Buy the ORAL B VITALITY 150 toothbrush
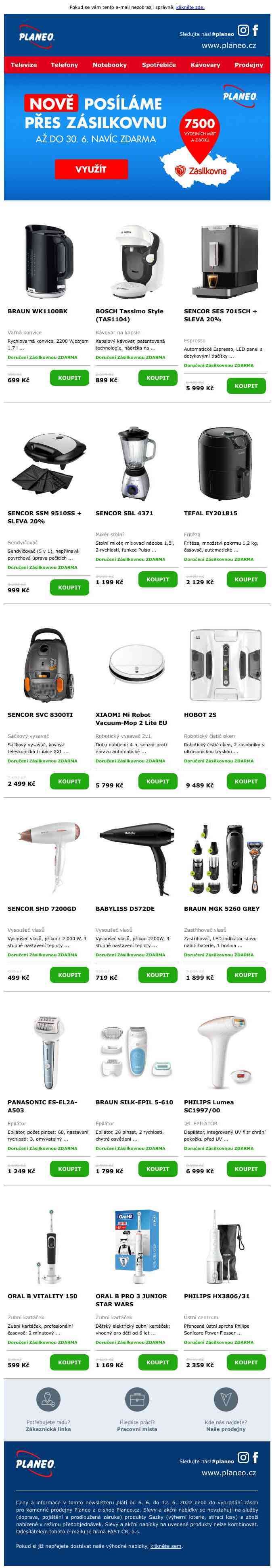 click(69, 1362)
